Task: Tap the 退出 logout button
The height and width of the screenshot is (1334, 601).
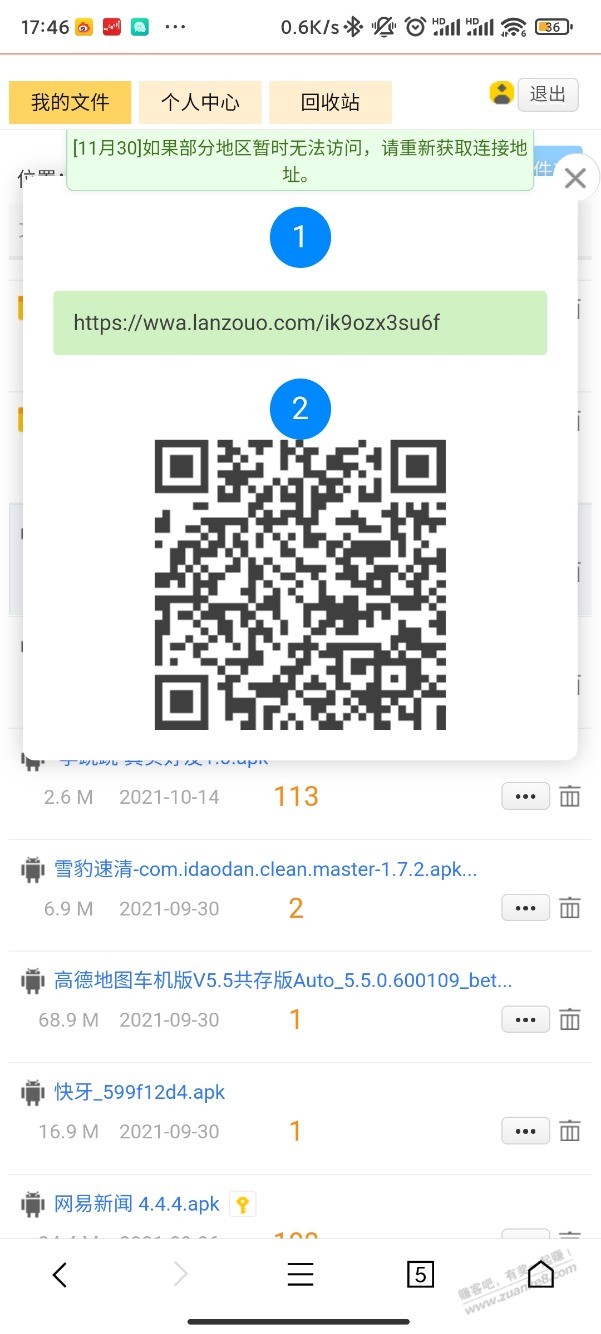Action: [x=548, y=95]
